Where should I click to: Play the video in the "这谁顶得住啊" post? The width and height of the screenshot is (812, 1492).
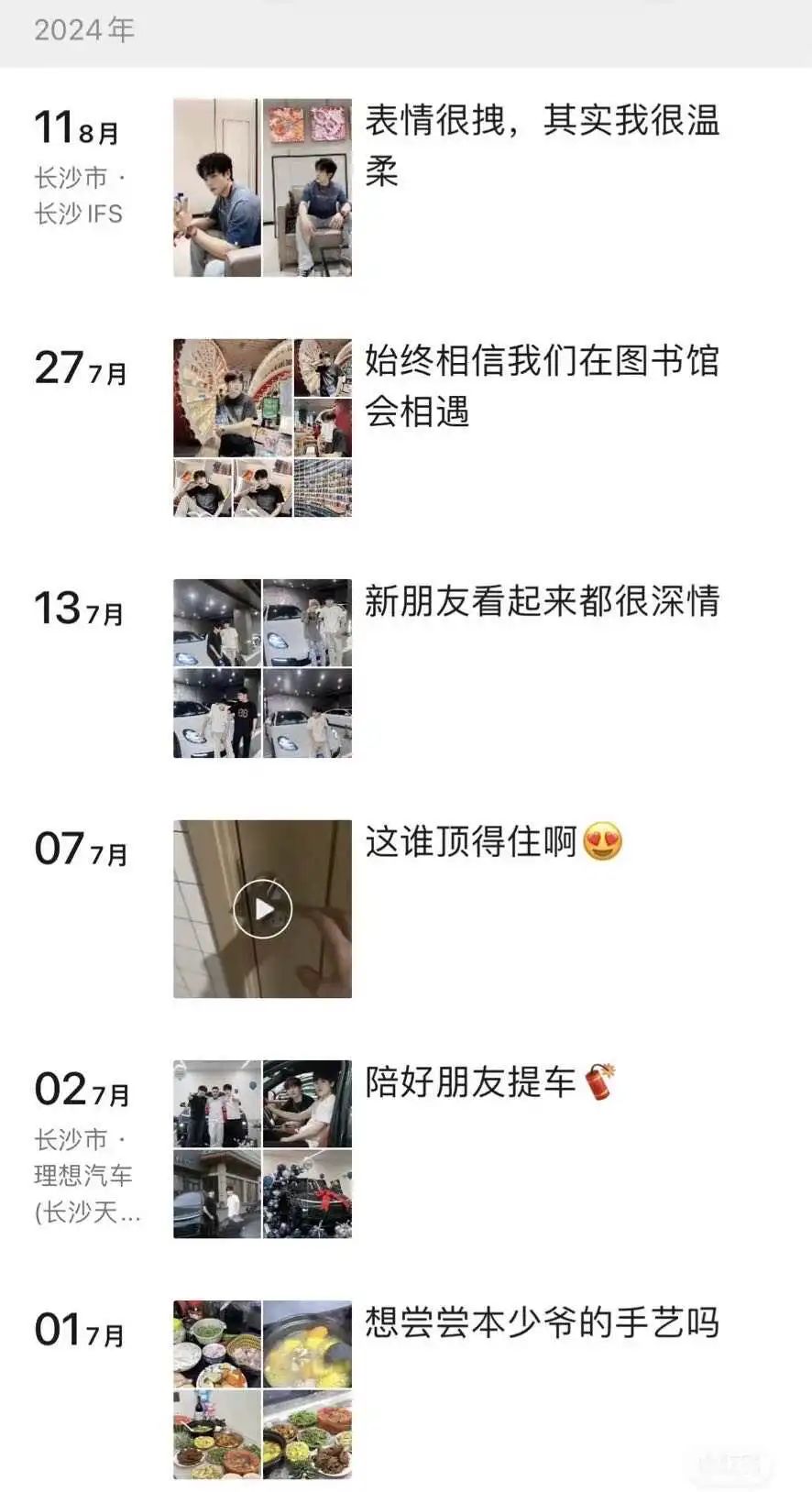coord(263,908)
